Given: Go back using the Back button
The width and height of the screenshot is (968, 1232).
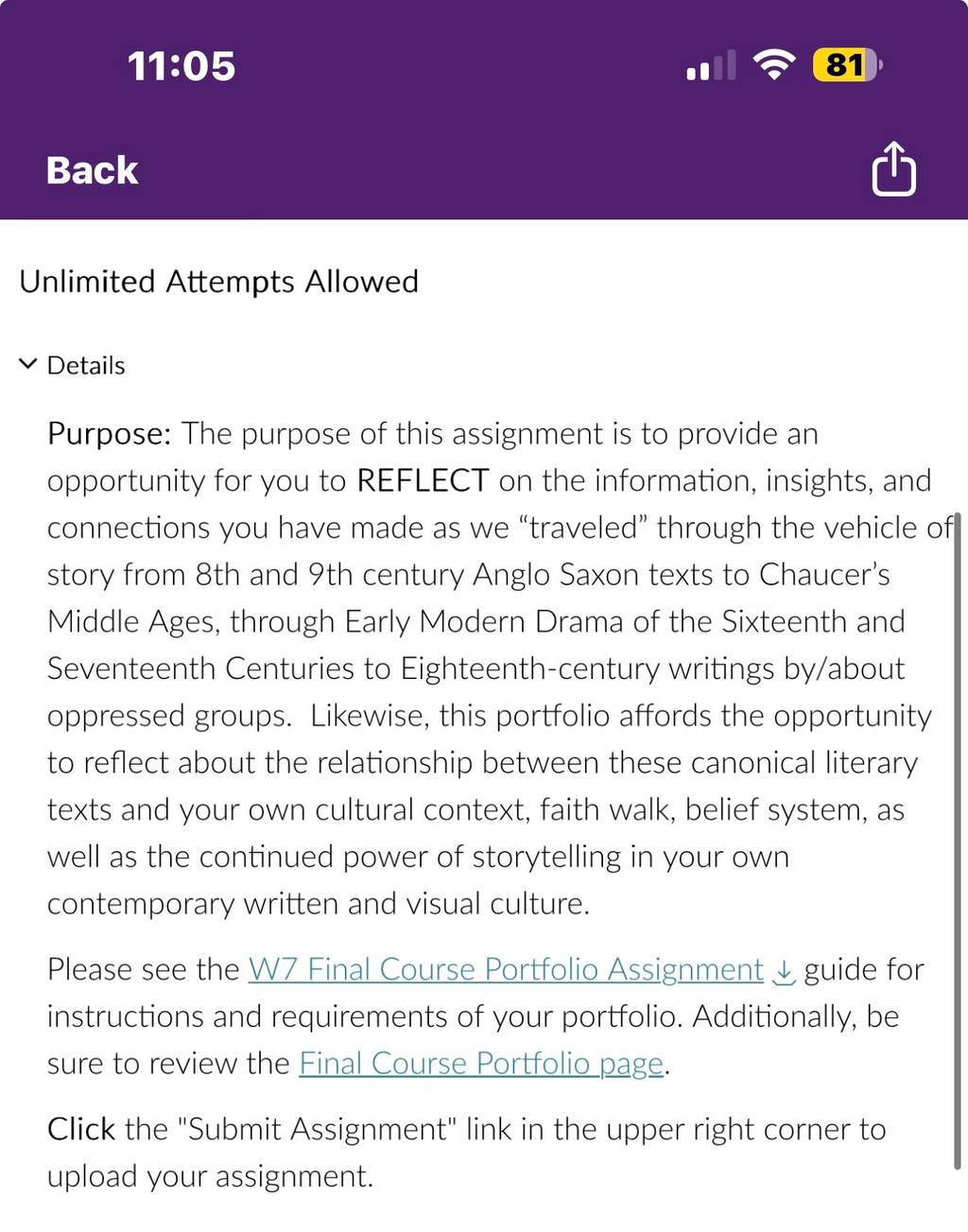Looking at the screenshot, I should click(92, 171).
